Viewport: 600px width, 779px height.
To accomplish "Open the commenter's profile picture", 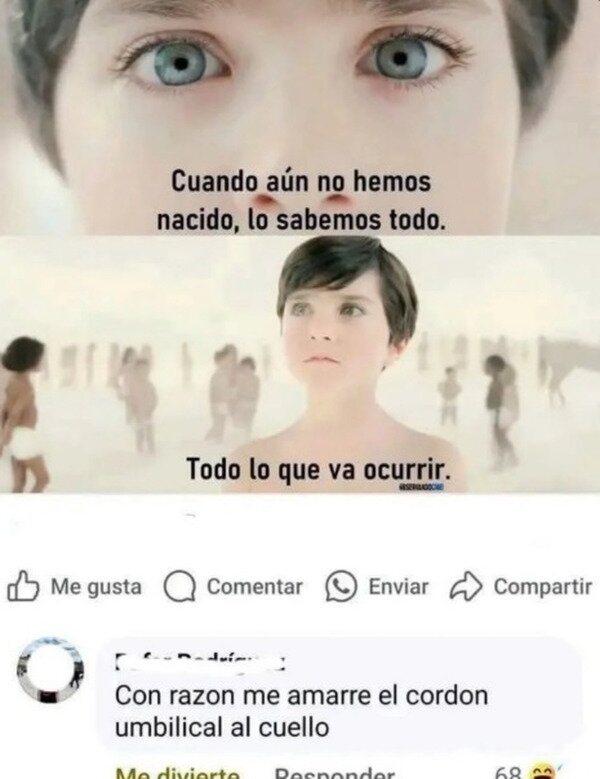I will [x=51, y=670].
